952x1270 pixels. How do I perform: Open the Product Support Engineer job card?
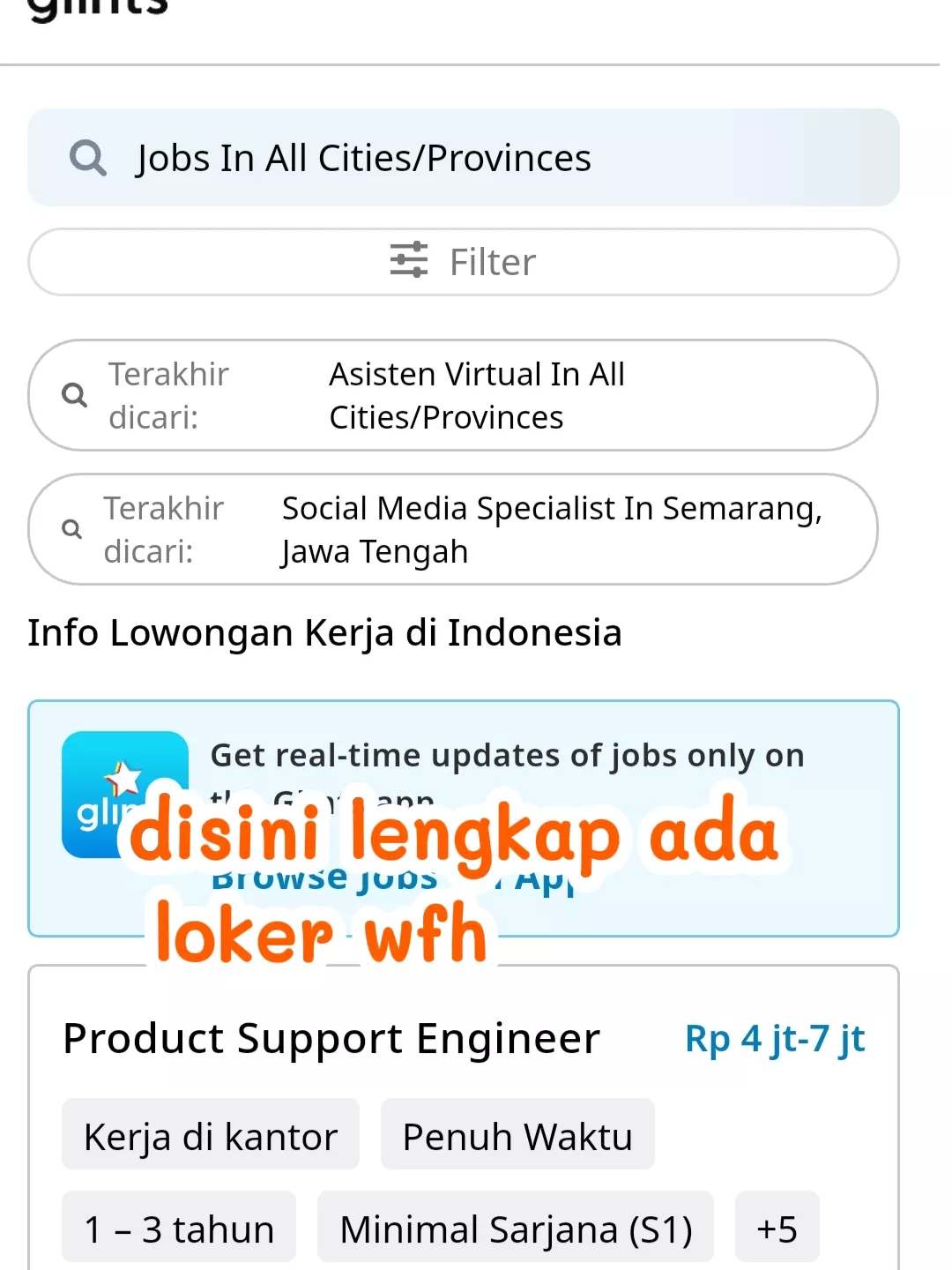click(x=331, y=1039)
